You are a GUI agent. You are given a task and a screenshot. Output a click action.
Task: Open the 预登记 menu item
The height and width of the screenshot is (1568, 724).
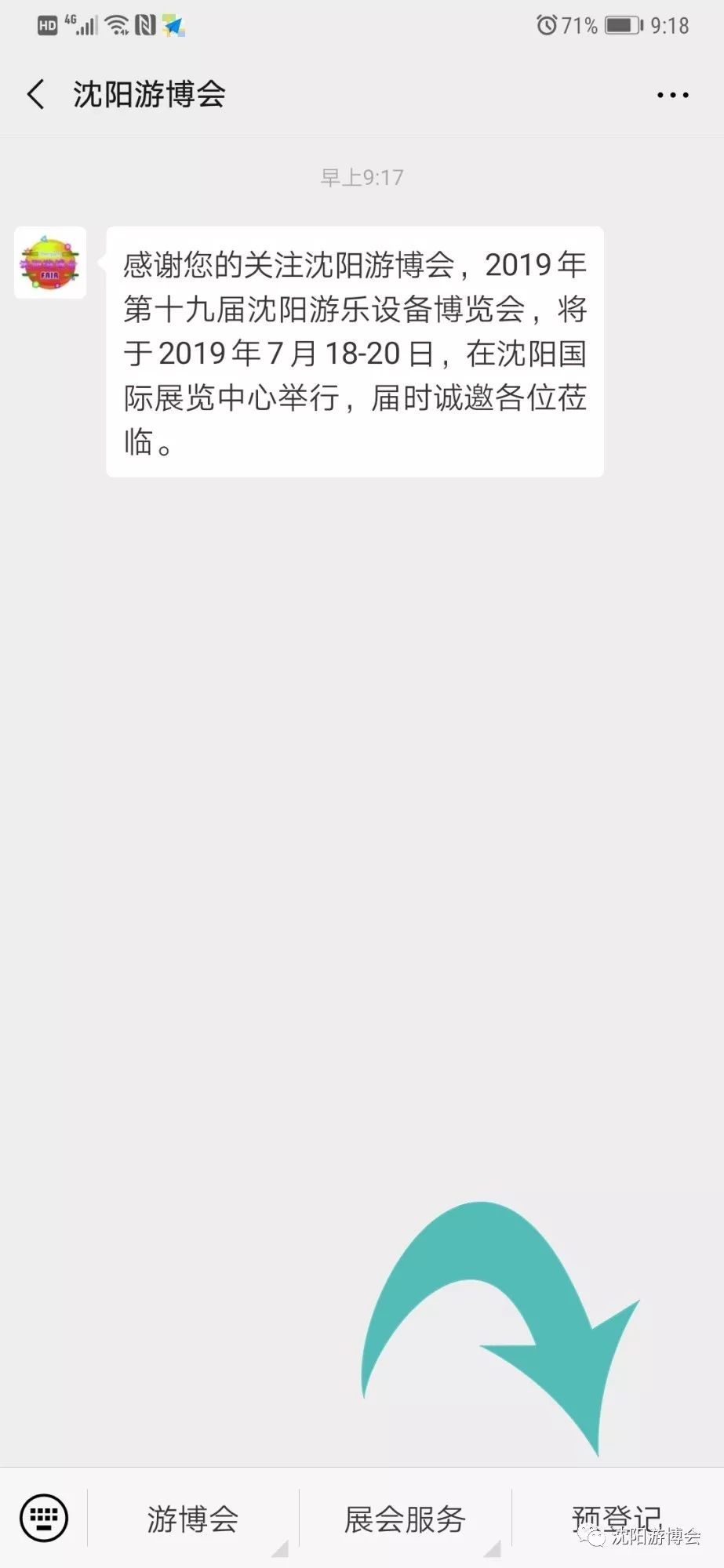pyautogui.click(x=618, y=1519)
